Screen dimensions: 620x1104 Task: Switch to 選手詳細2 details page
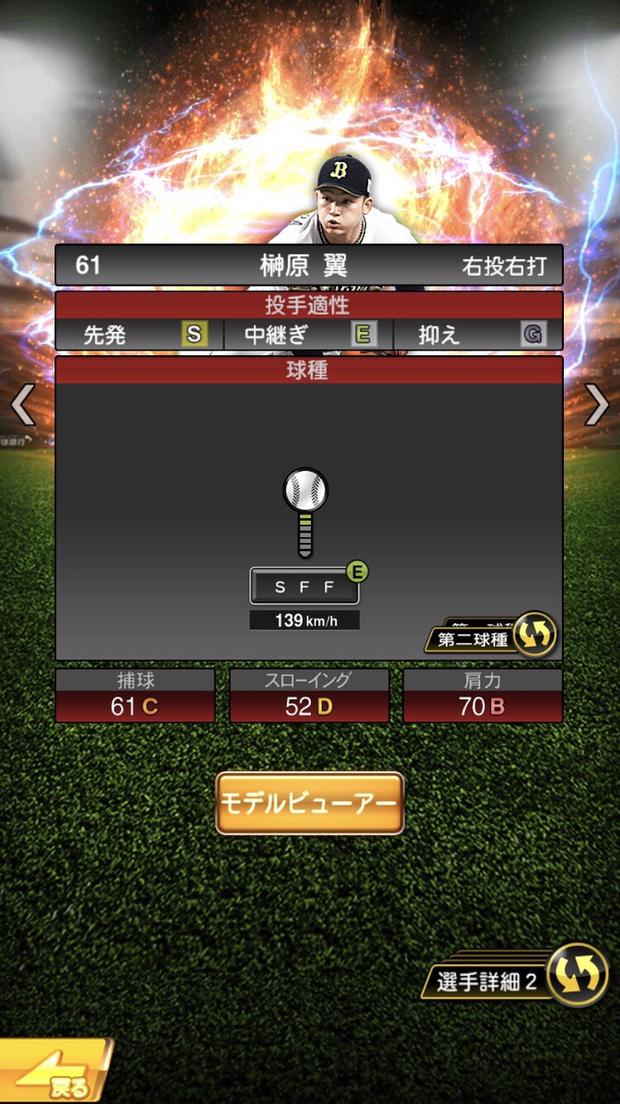(x=520, y=979)
